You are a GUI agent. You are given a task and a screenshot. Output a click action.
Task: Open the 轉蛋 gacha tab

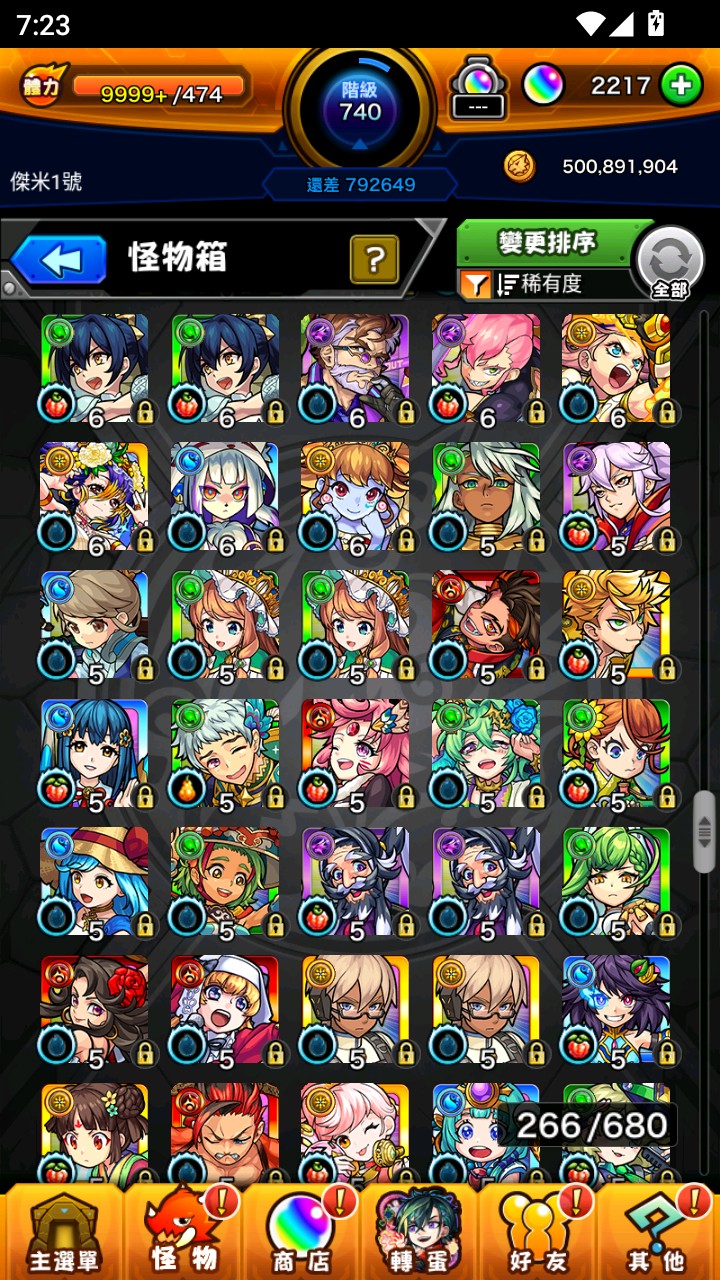coord(420,1232)
